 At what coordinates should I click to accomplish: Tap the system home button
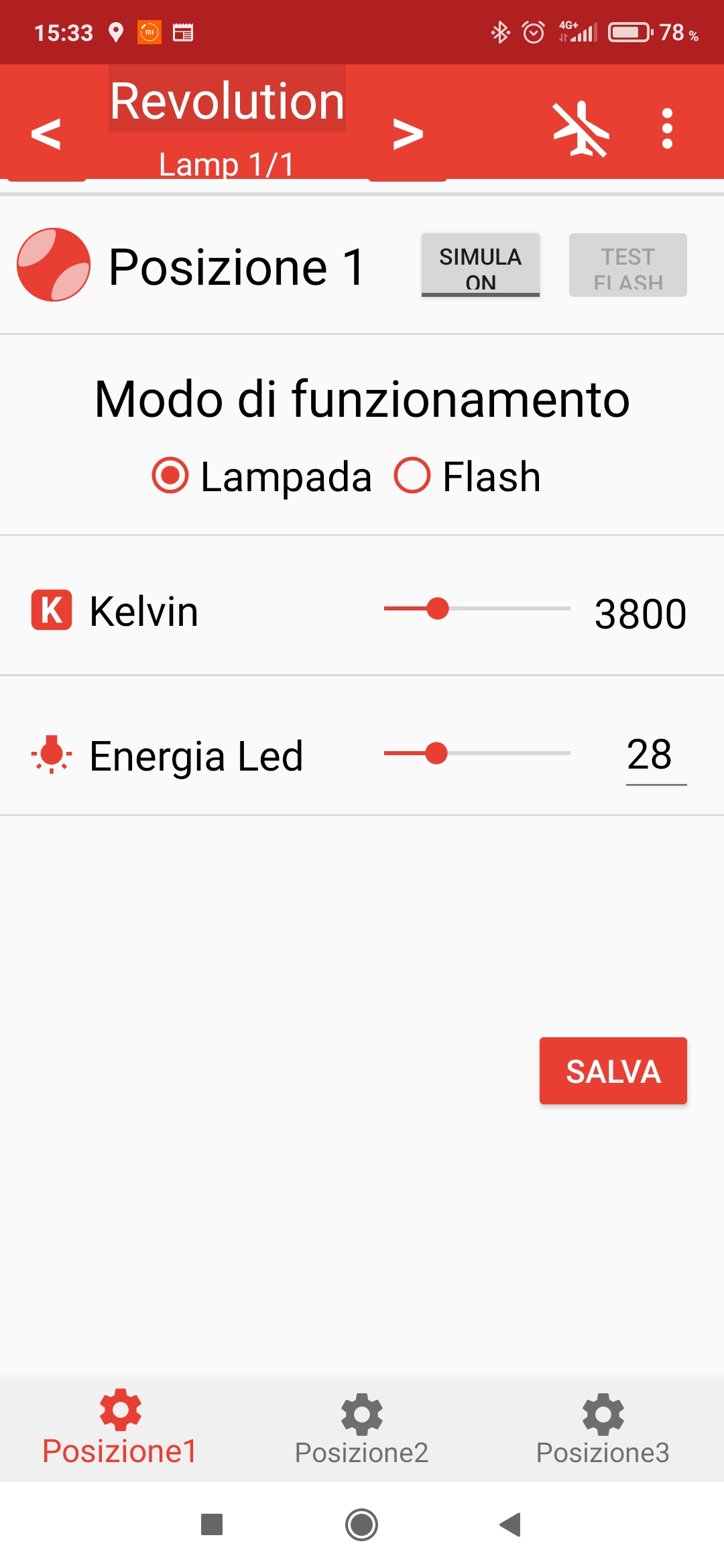(x=362, y=1524)
